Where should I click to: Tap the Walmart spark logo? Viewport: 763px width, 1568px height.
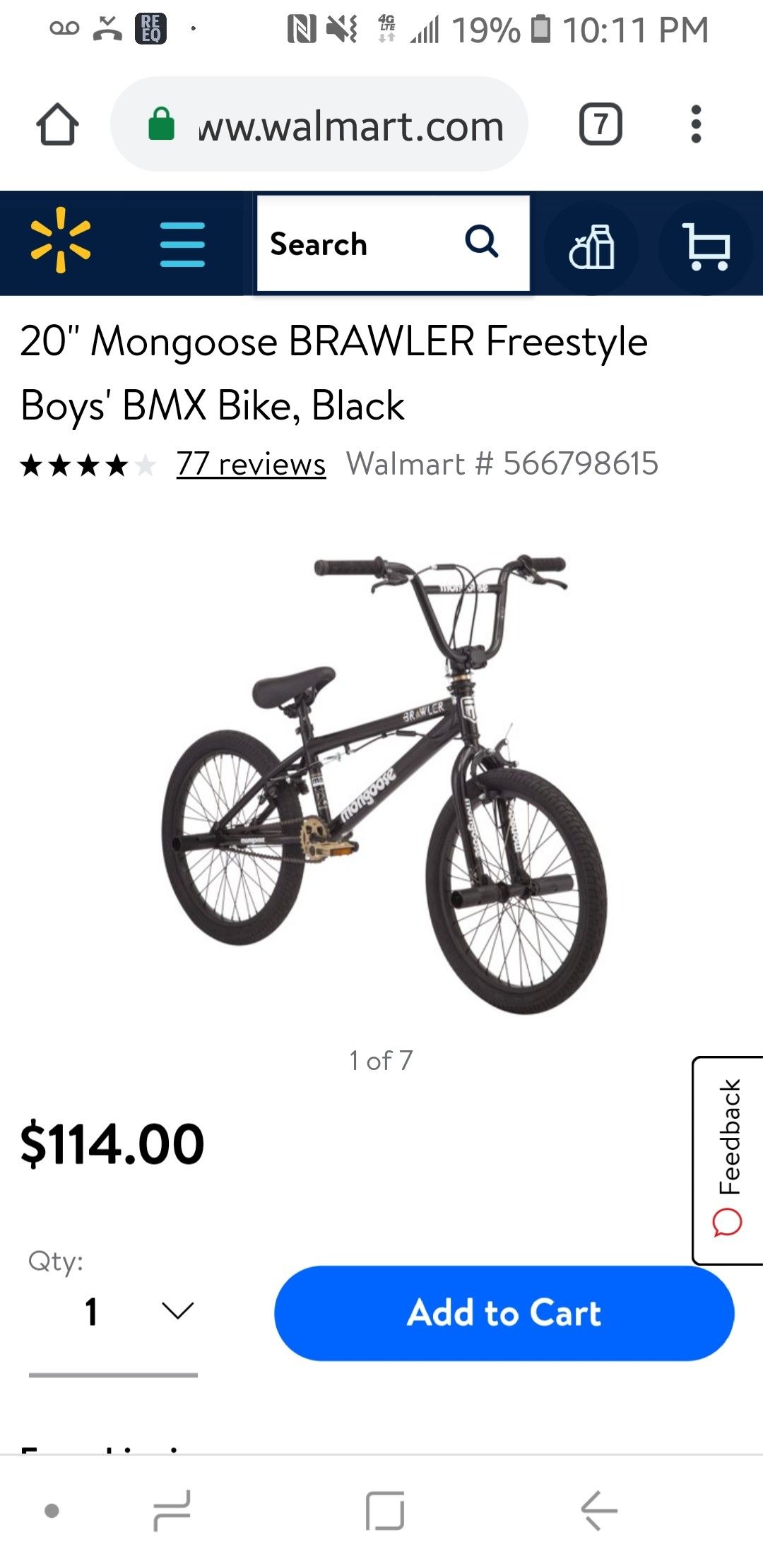pos(60,241)
